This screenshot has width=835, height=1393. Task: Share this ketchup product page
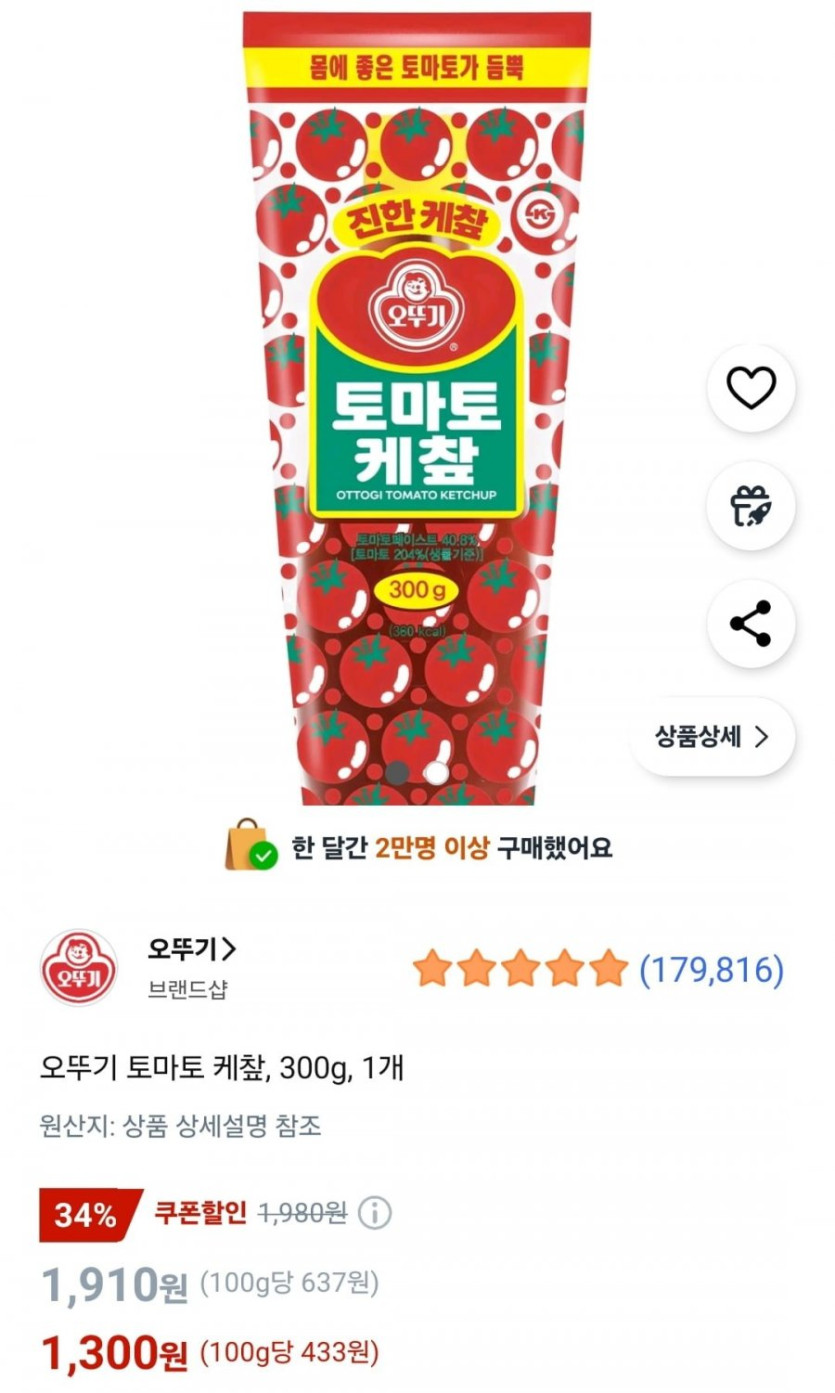751,624
